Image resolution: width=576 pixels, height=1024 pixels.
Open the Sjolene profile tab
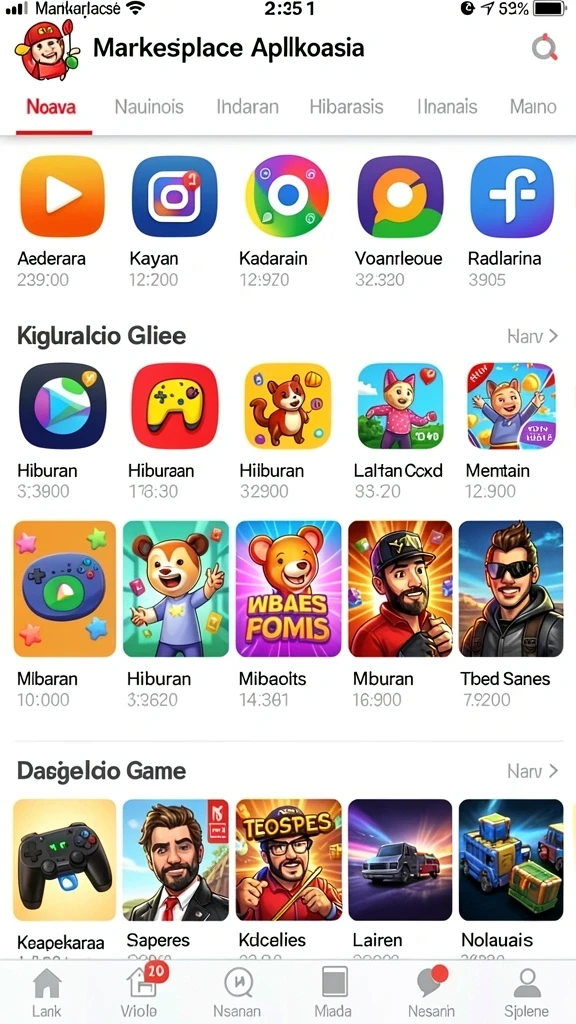click(x=527, y=993)
